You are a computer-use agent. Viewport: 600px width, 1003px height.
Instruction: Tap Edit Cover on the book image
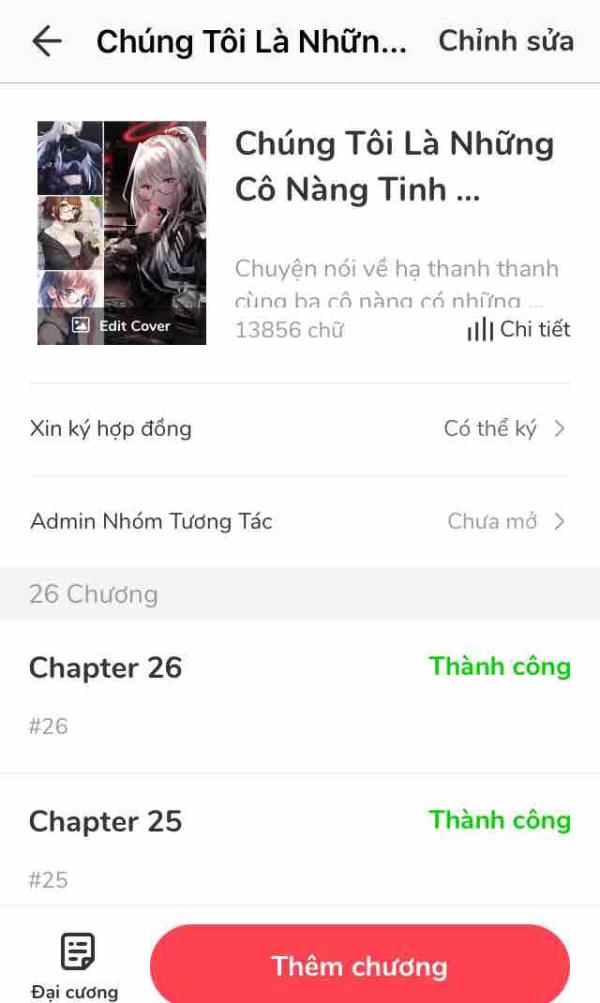tap(122, 326)
